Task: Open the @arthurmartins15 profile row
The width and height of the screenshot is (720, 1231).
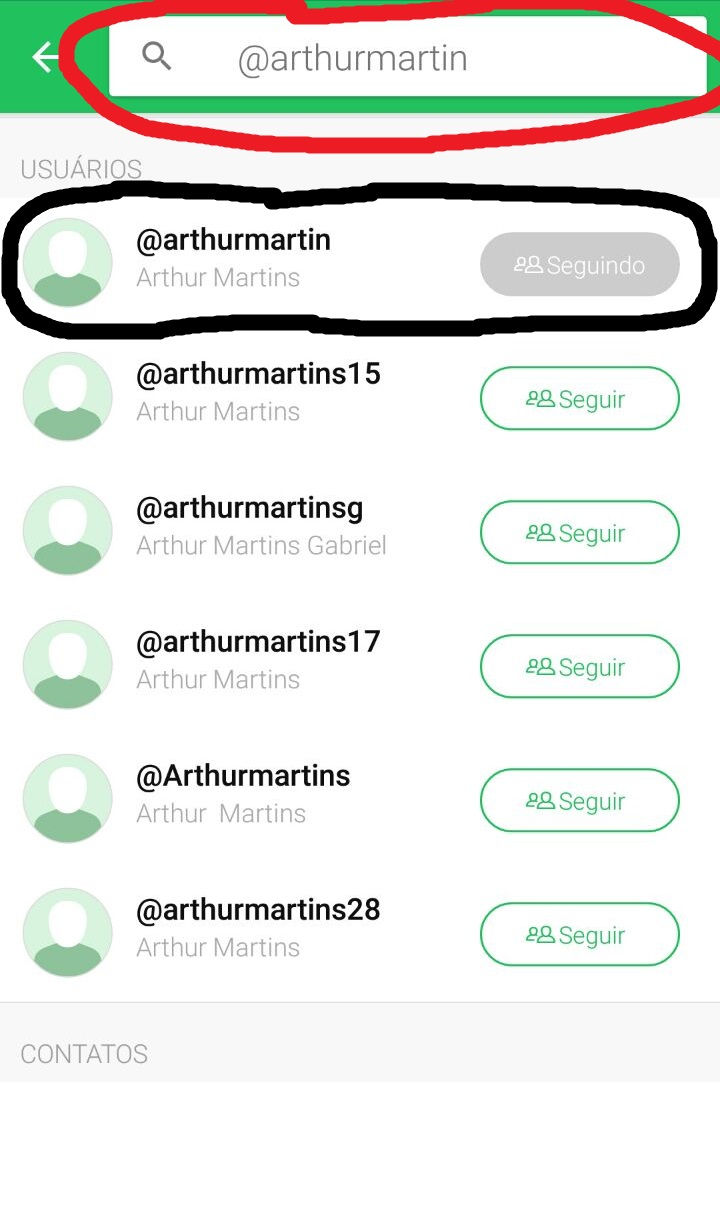Action: [x=360, y=397]
